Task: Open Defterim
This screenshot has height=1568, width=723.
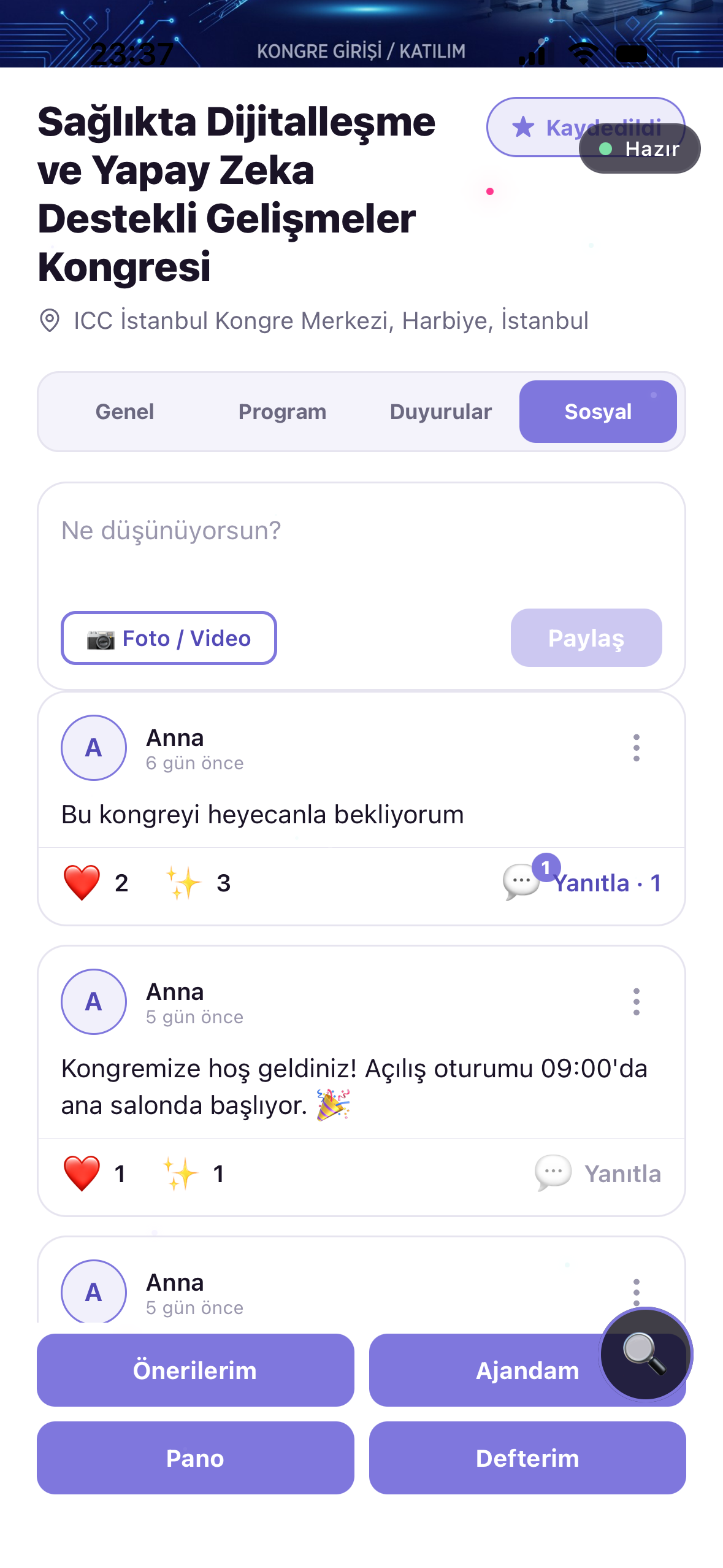Action: click(527, 1458)
